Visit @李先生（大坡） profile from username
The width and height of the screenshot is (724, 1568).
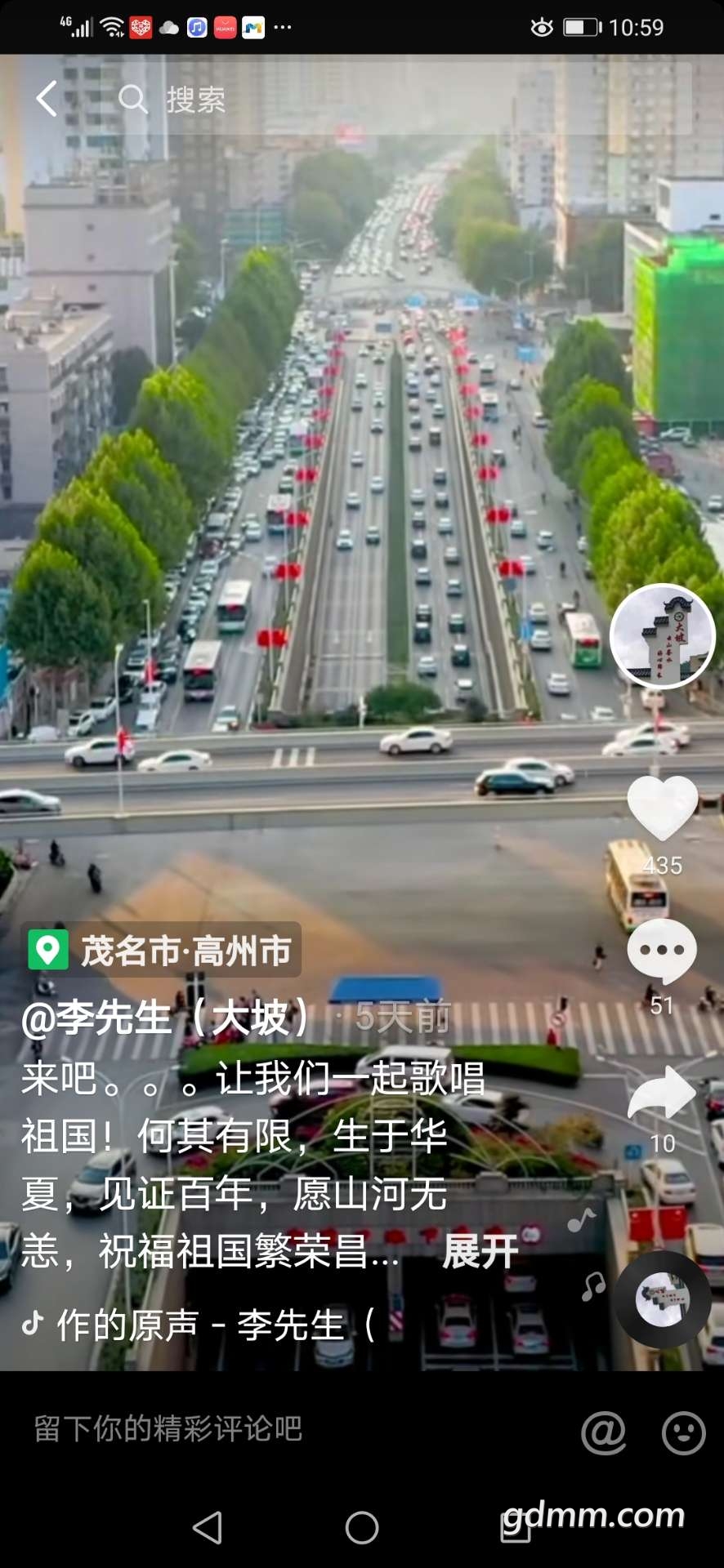[x=167, y=1018]
